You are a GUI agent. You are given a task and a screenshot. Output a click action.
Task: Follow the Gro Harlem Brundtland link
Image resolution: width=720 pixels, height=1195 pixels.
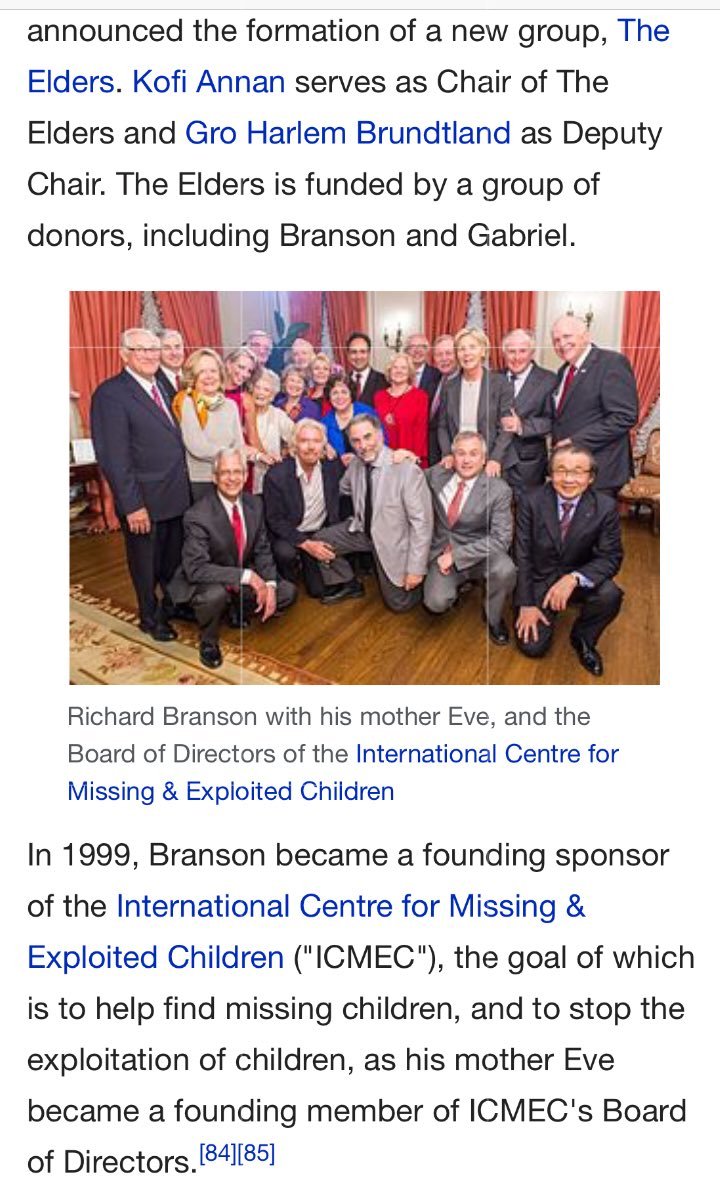348,133
